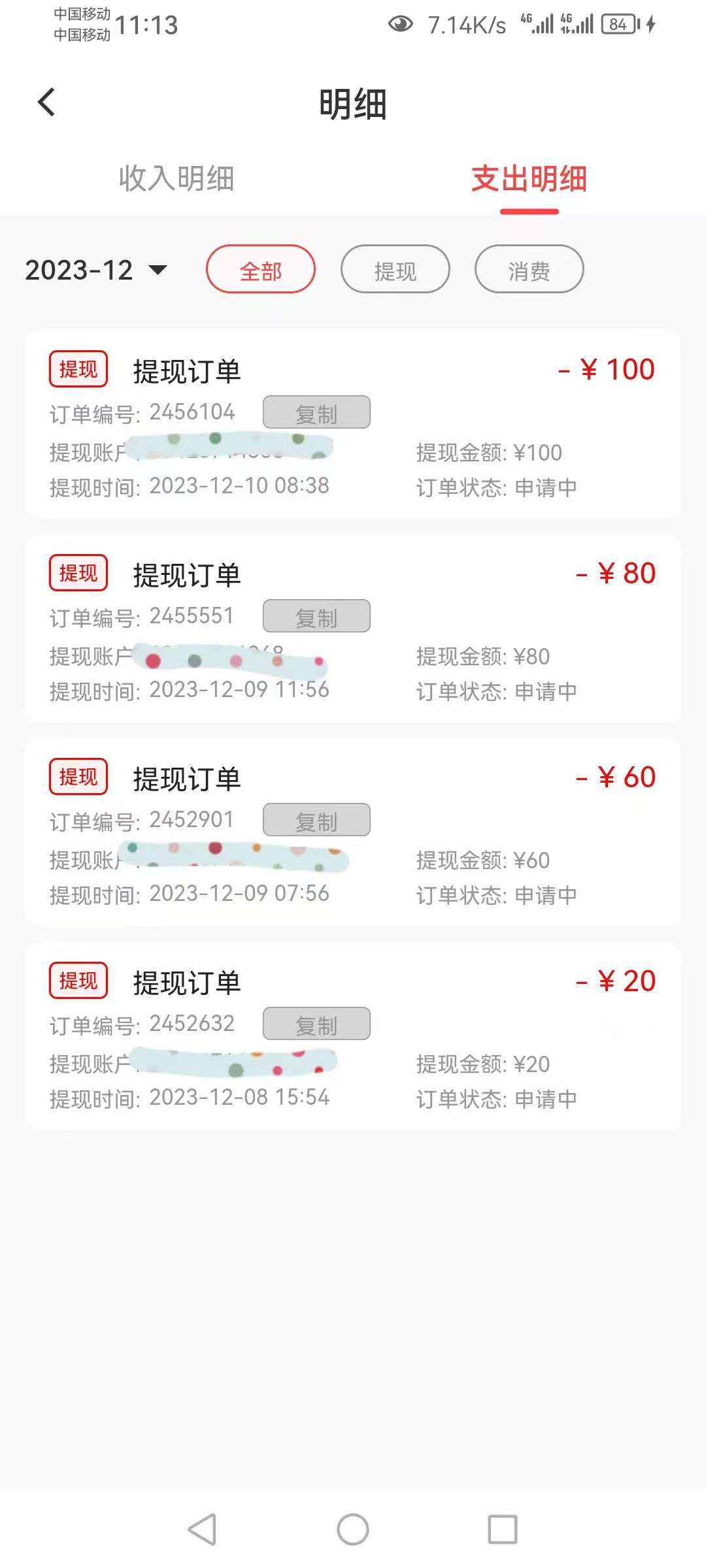Viewport: 706px width, 1568px height.
Task: Copy order number 2456104
Action: [x=316, y=412]
